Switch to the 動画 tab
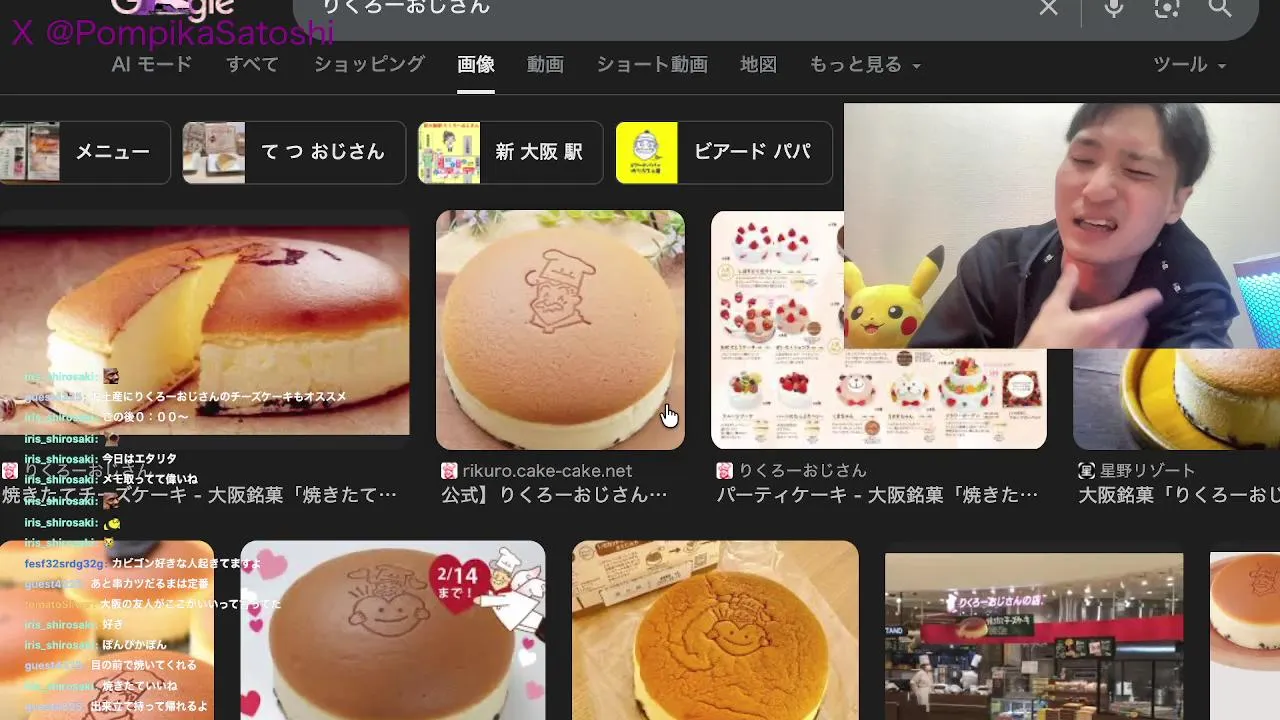 point(545,65)
